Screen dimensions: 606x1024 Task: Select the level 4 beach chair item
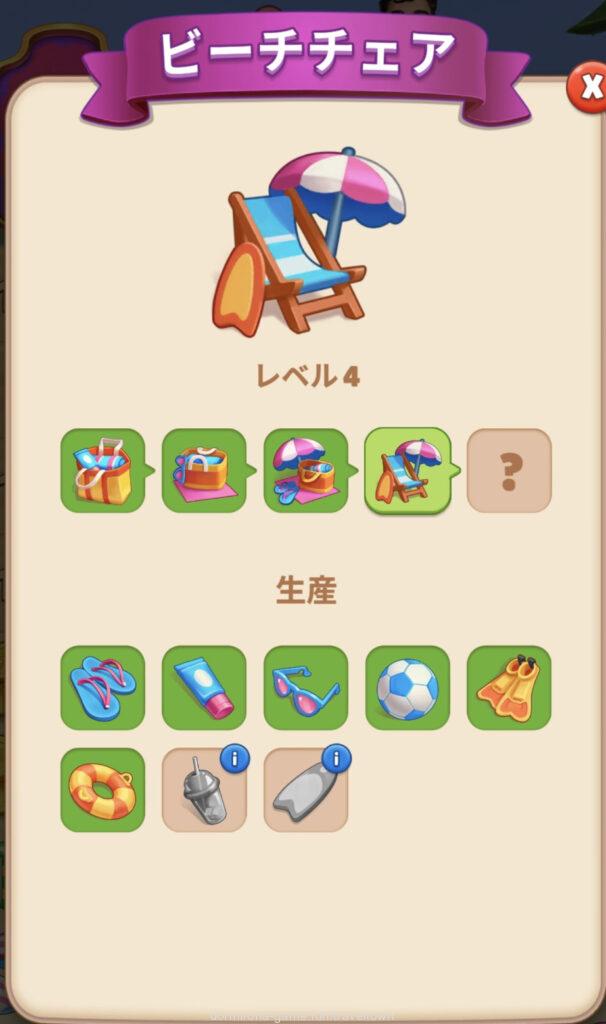coord(407,471)
